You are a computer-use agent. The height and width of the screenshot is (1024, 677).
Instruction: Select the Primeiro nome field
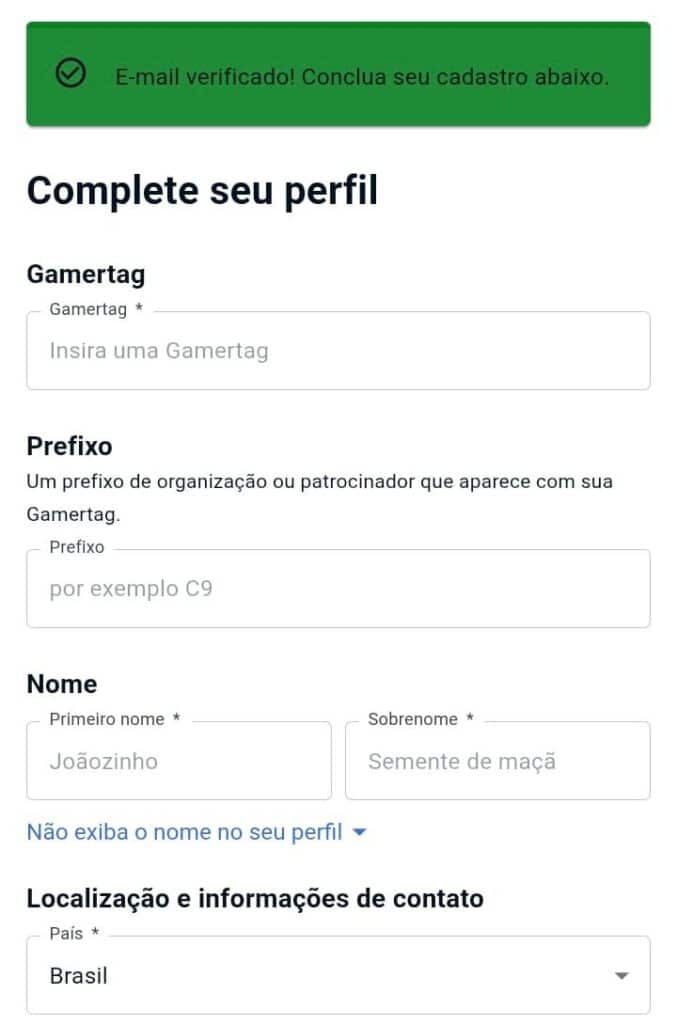click(179, 761)
